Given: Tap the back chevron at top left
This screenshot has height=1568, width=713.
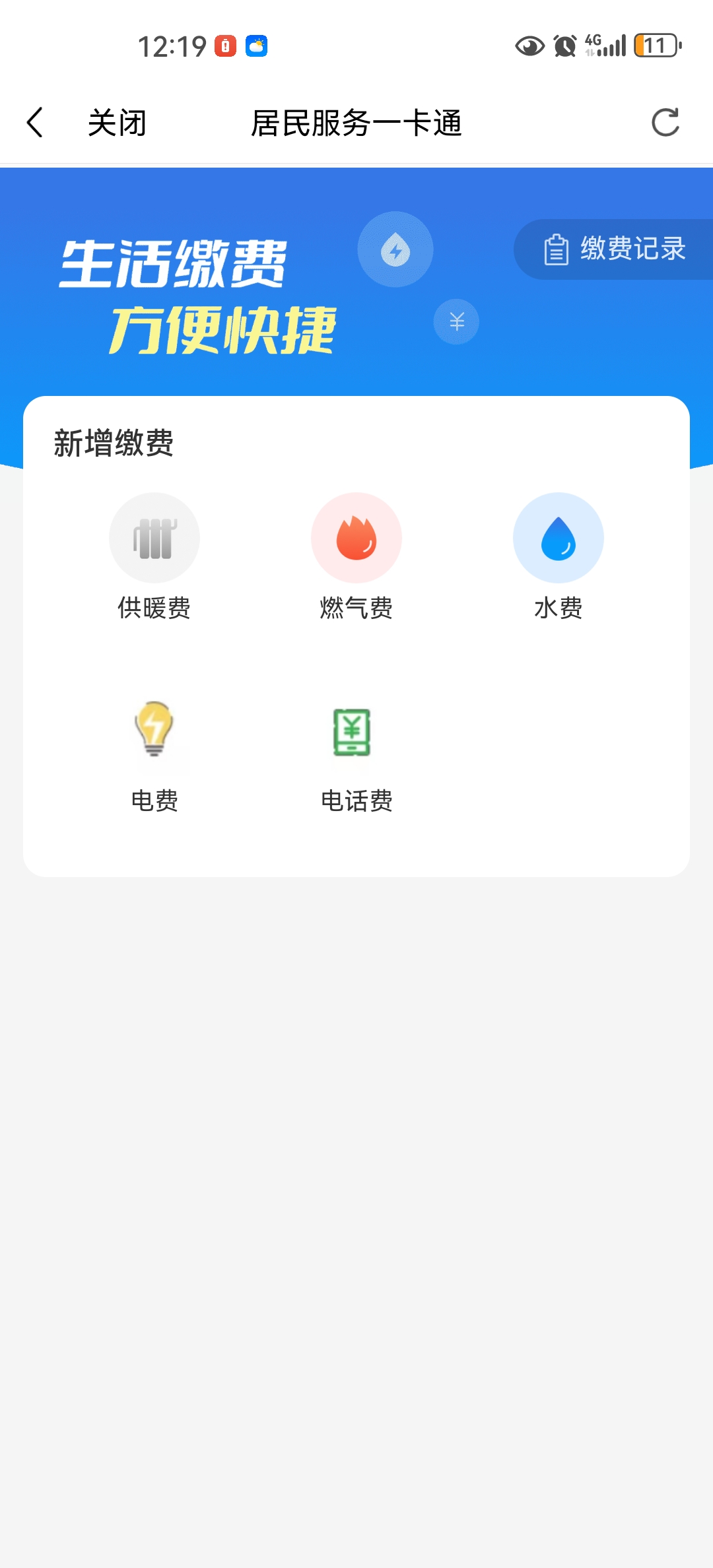Looking at the screenshot, I should pyautogui.click(x=34, y=121).
